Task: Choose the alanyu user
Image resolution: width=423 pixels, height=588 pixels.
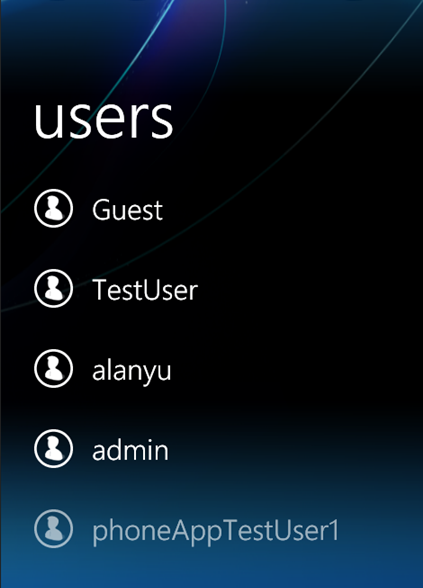Action: click(x=103, y=369)
